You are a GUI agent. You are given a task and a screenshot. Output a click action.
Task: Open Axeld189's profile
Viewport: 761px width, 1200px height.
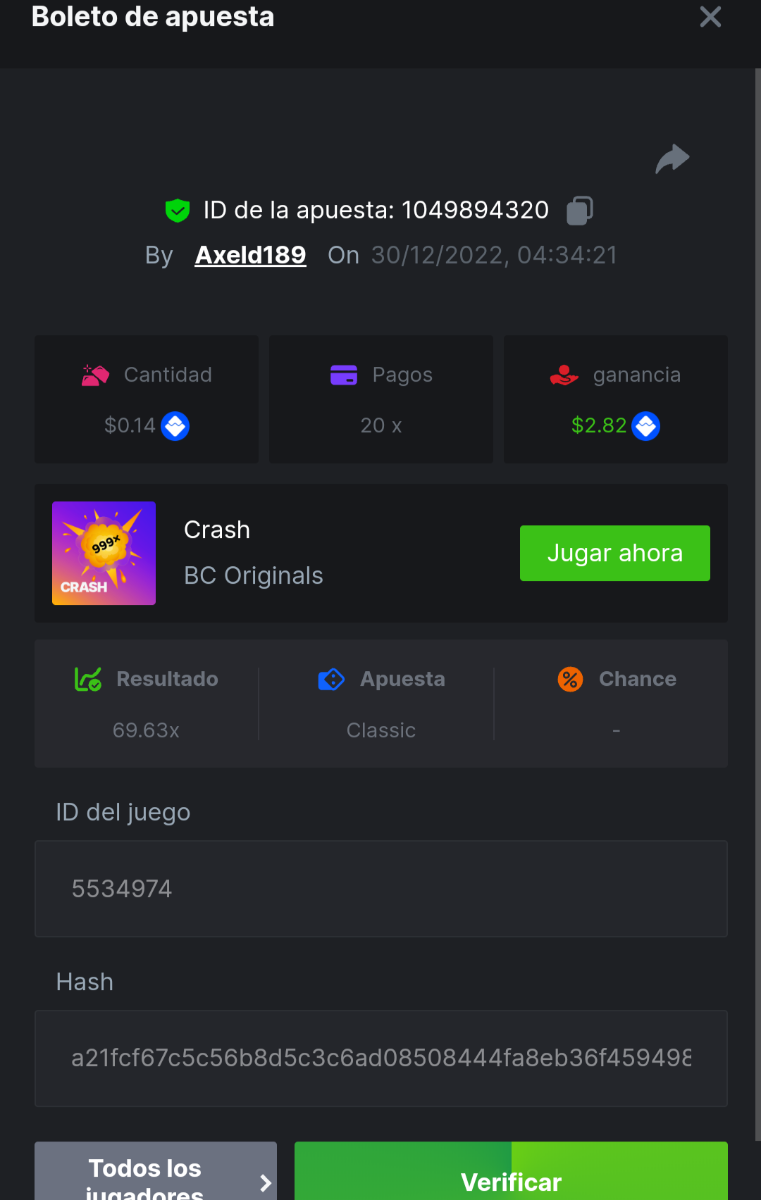click(x=250, y=255)
